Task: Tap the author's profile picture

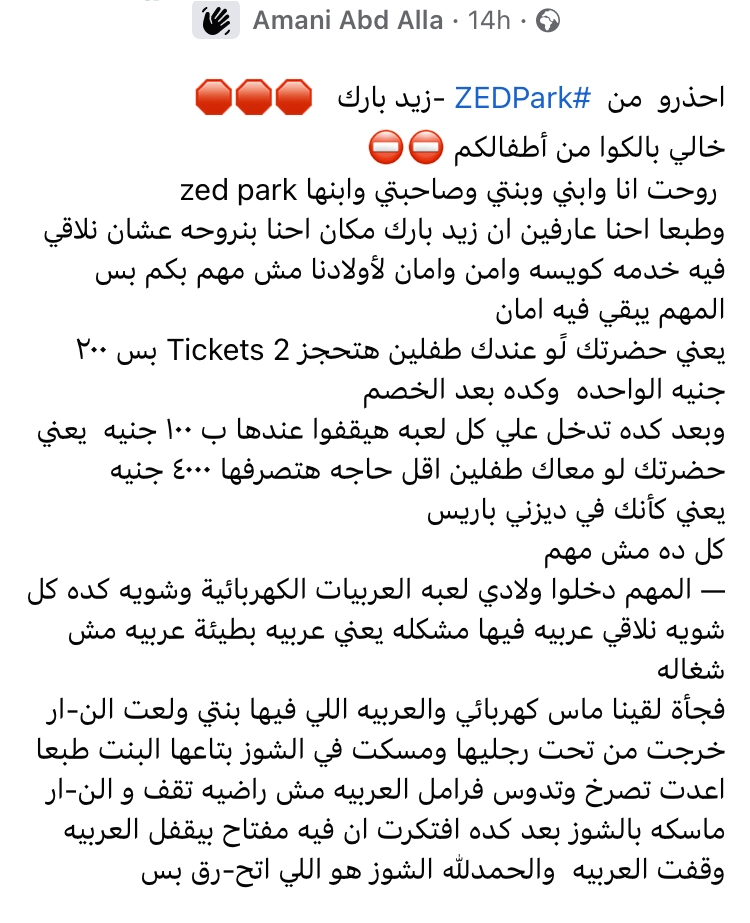Action: pos(216,20)
